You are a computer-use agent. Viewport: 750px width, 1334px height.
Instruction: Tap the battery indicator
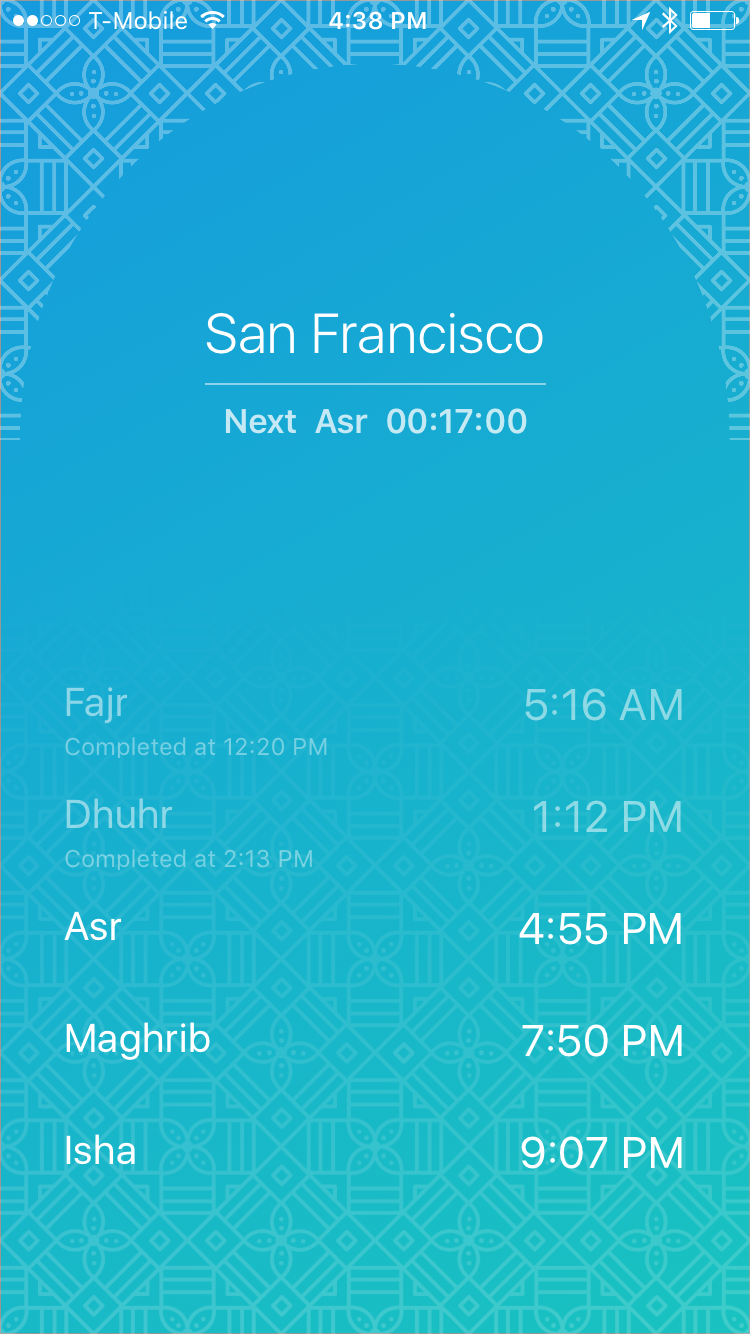pos(714,17)
